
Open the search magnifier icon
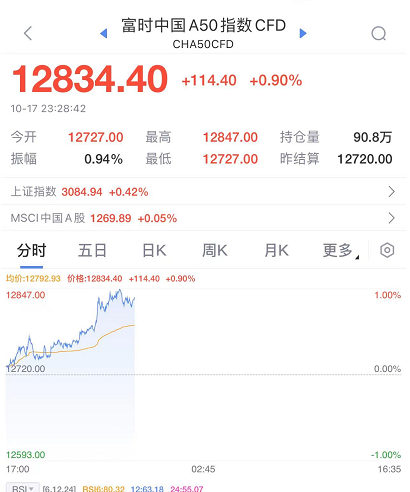tap(379, 33)
